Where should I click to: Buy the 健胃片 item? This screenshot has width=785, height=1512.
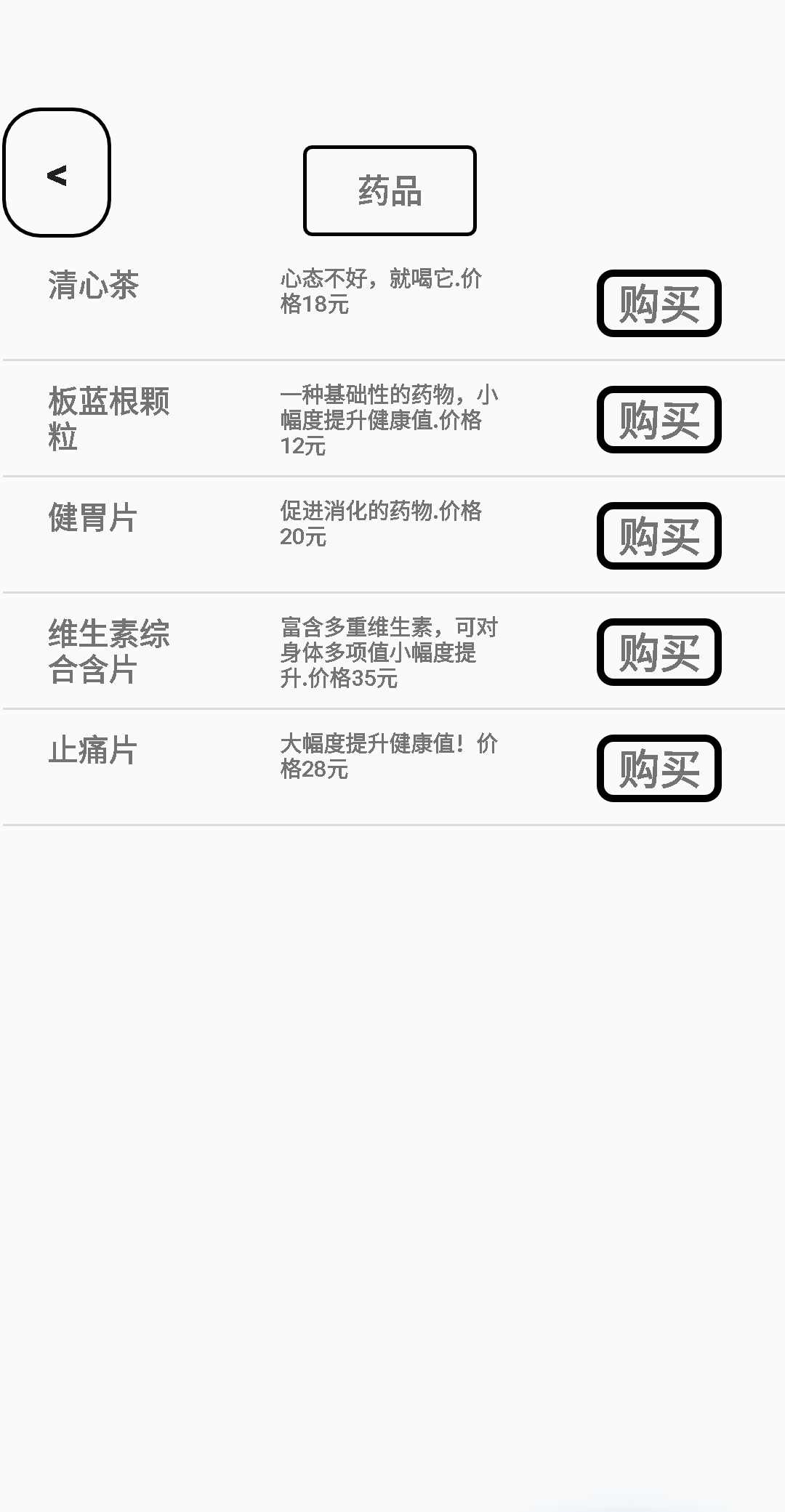[658, 536]
